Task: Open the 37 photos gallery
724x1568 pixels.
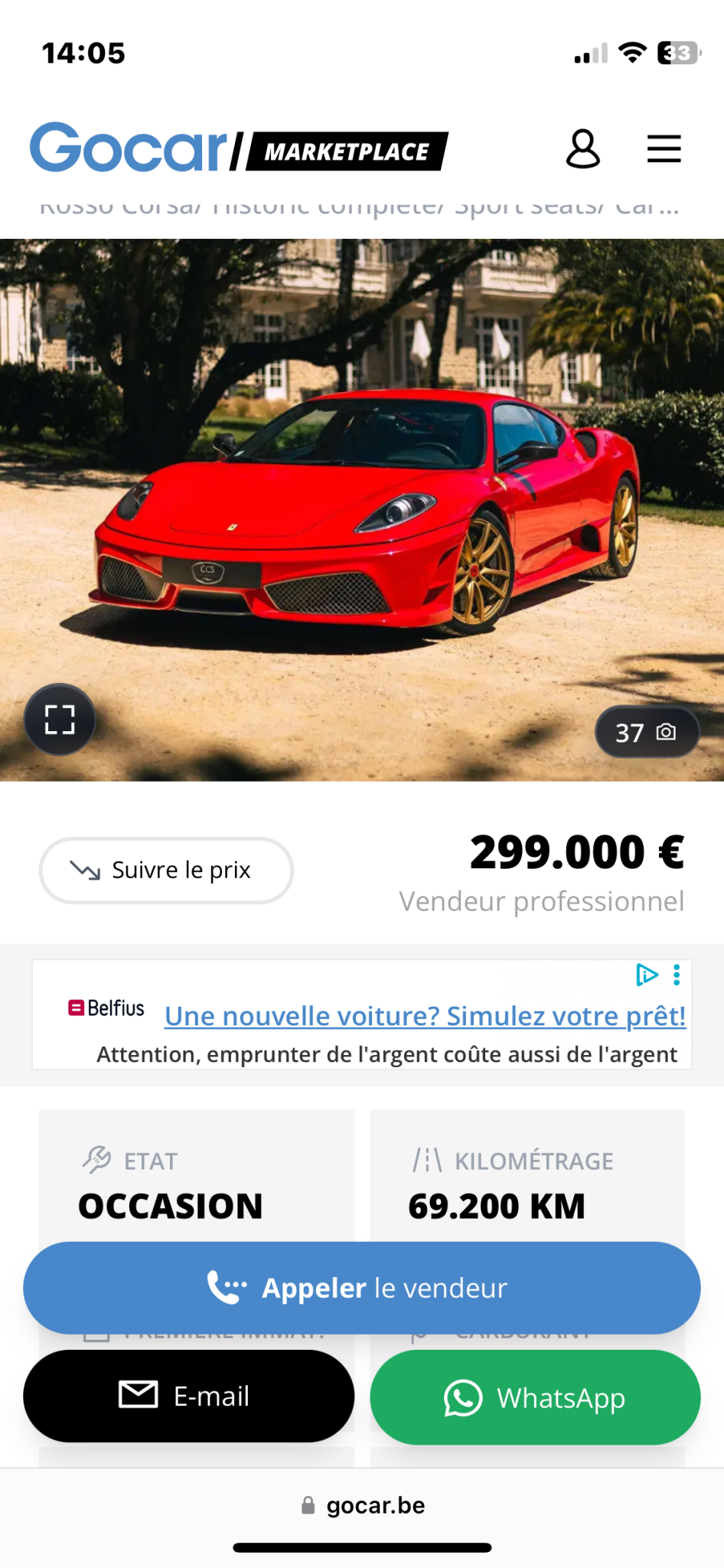Action: (647, 733)
